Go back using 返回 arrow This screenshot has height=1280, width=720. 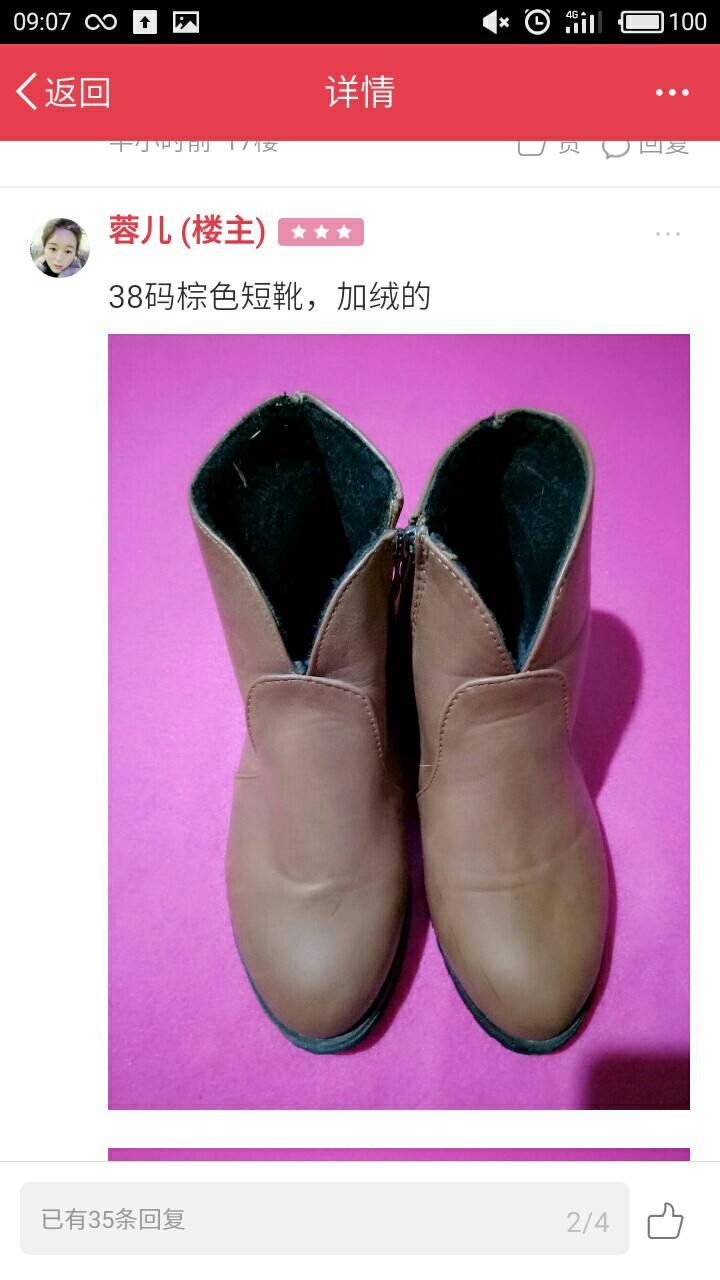pos(62,92)
